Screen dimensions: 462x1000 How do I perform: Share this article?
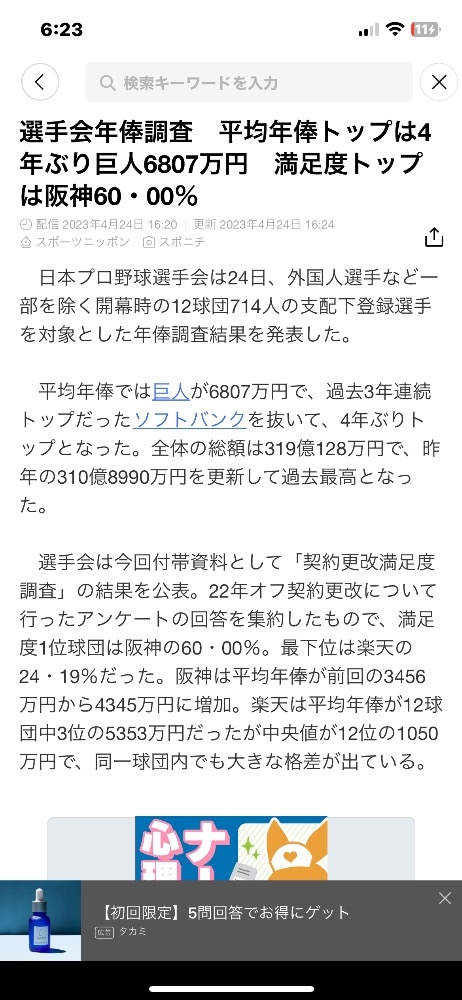[434, 236]
